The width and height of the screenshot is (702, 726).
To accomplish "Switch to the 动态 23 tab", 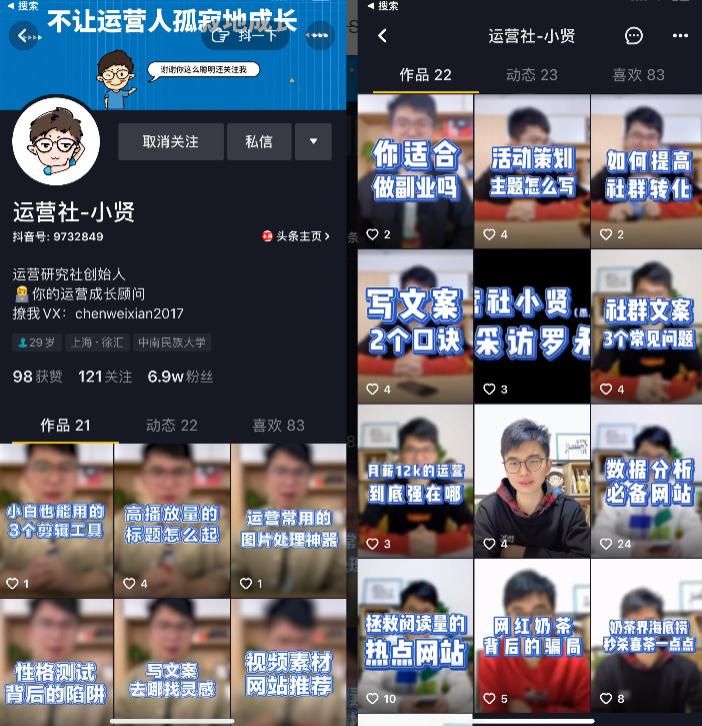I will [x=531, y=74].
